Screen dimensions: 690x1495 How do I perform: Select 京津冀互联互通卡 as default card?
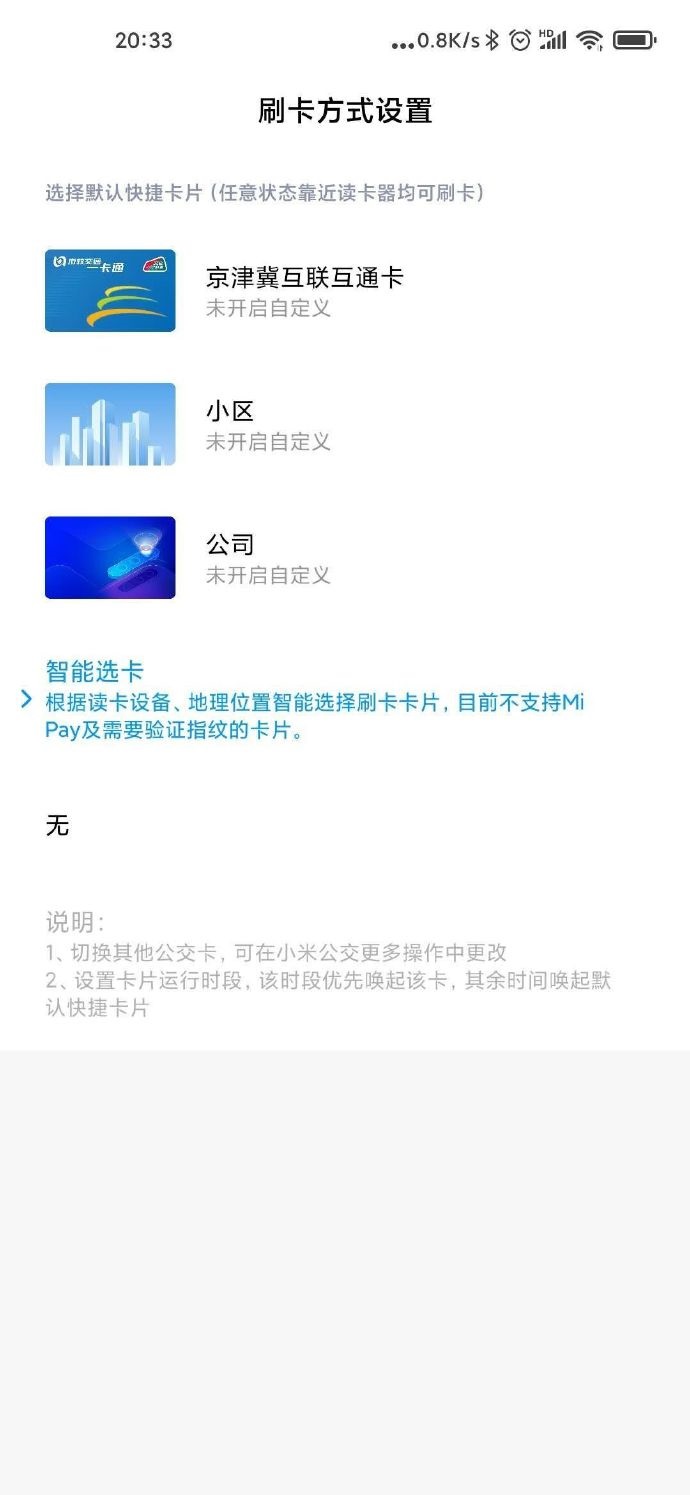coord(304,290)
